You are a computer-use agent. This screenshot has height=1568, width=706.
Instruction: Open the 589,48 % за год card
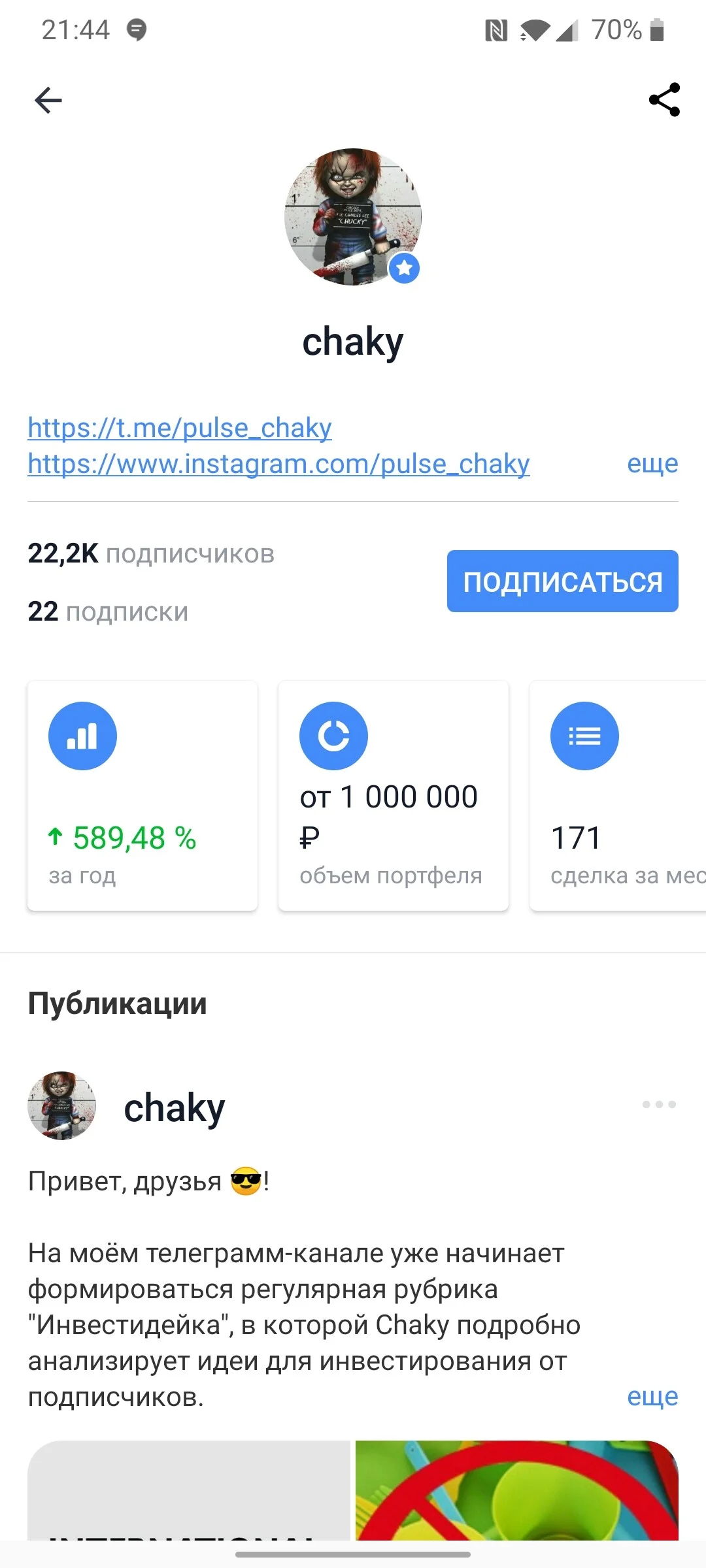coord(143,796)
